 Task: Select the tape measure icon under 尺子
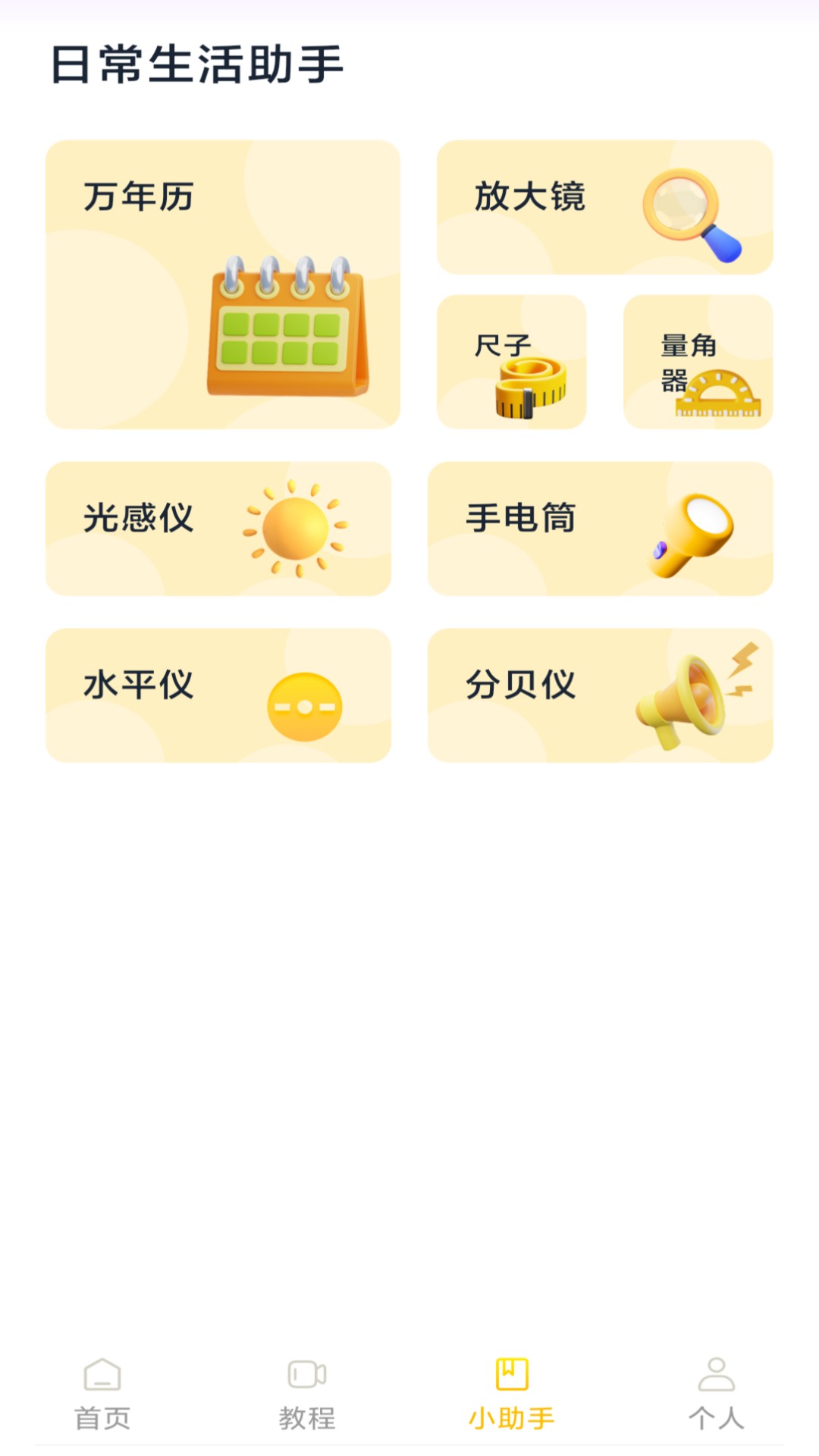[x=531, y=387]
